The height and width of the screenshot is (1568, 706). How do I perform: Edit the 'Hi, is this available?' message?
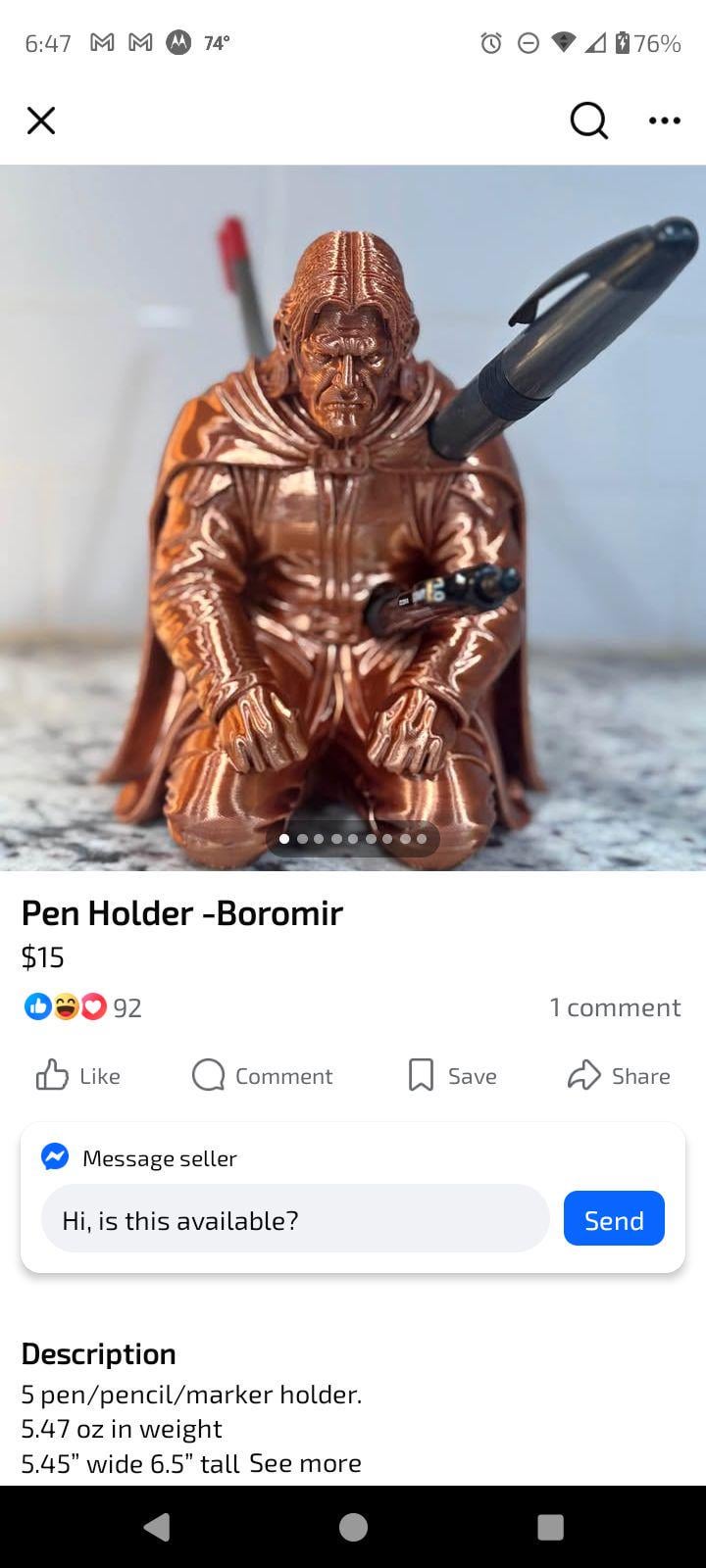tap(294, 1220)
